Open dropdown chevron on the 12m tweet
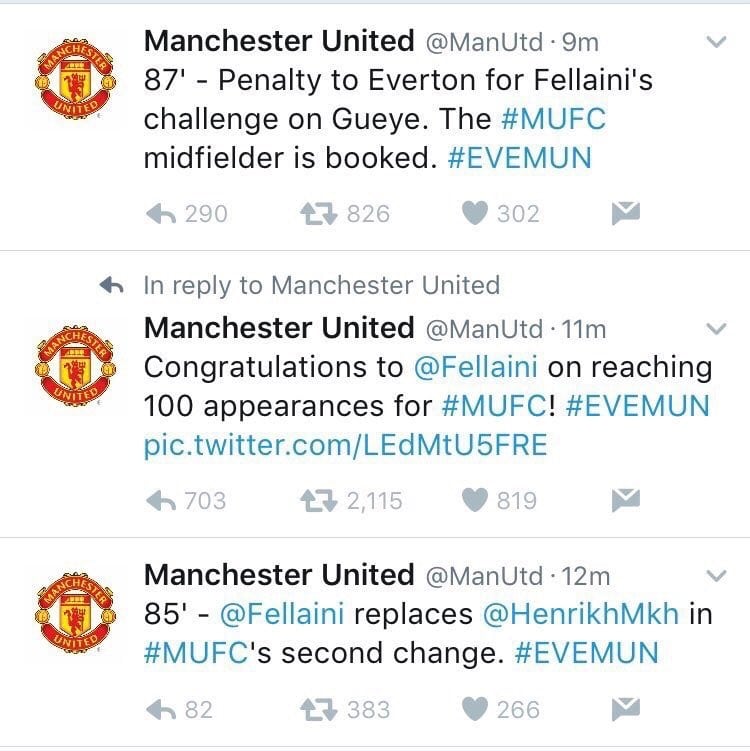 (x=716, y=575)
